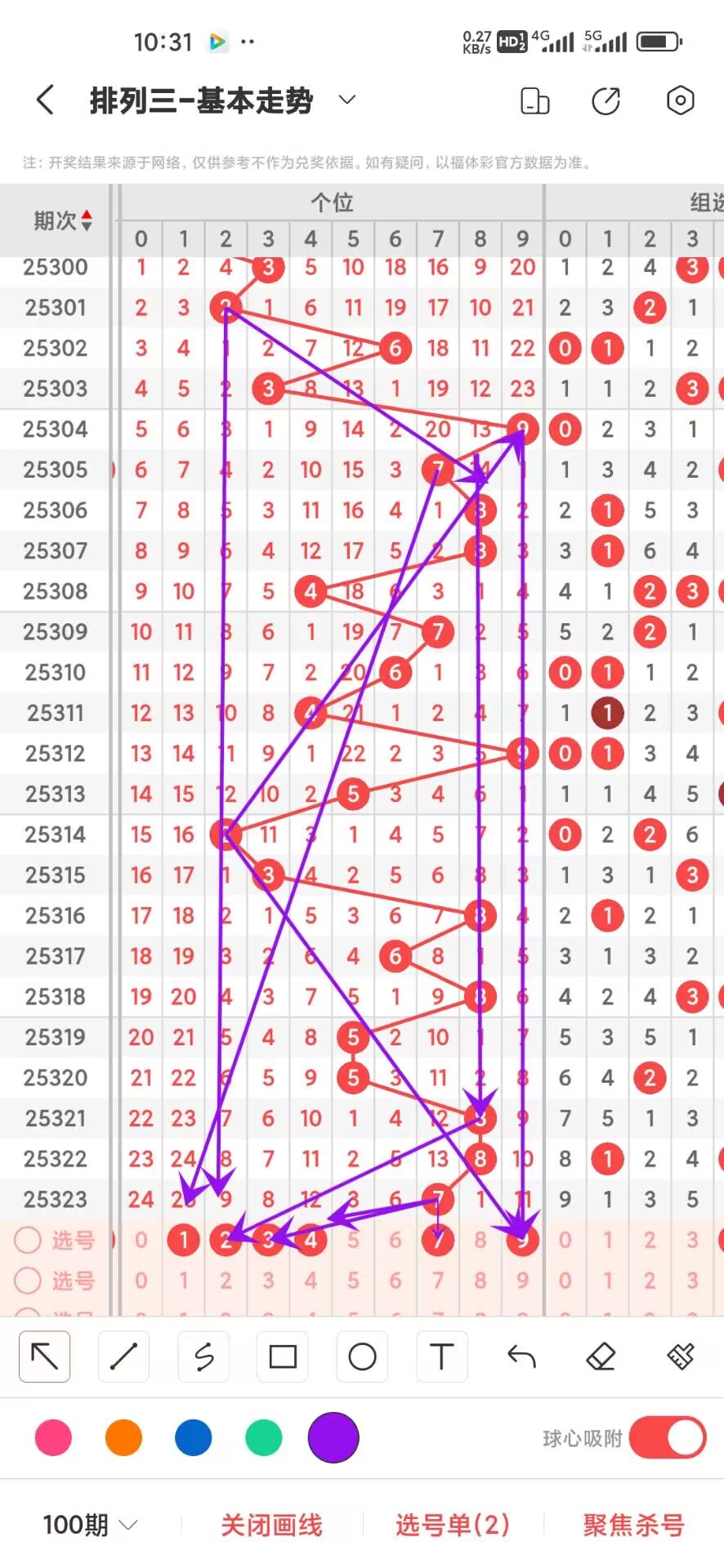Turn off the 球心吸附 switch
This screenshot has height=1568, width=724.
coord(667,1438)
